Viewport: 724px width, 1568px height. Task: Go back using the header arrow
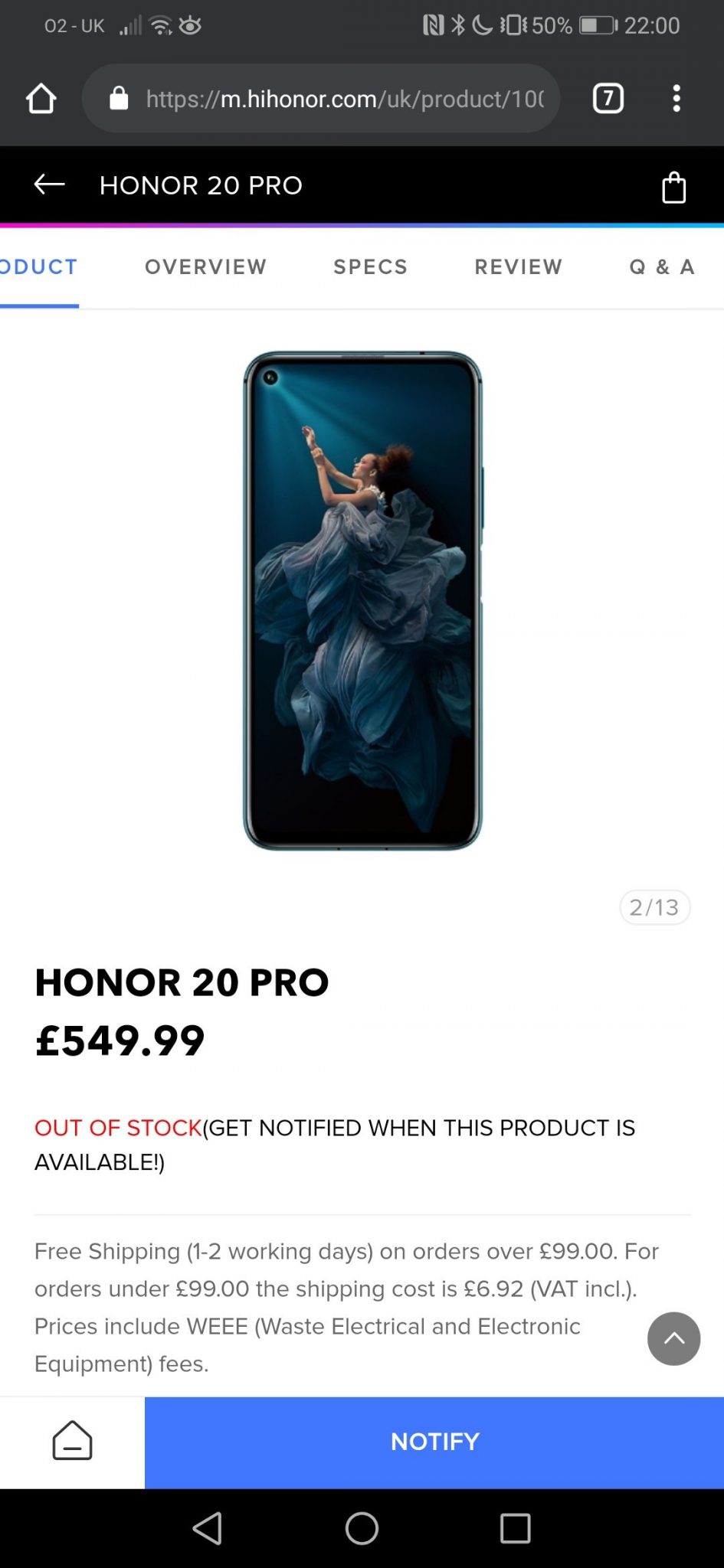[x=49, y=185]
